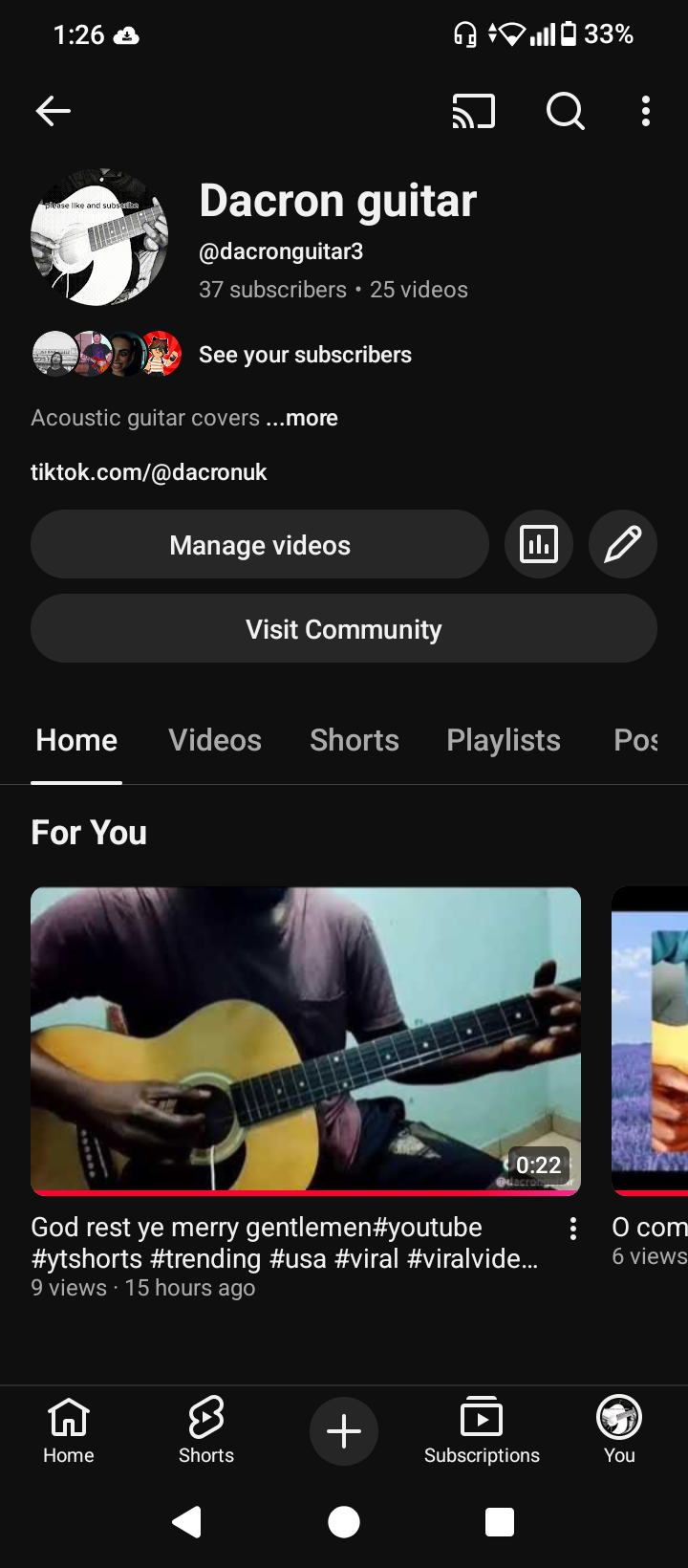Viewport: 688px width, 1568px height.
Task: Open the channel search icon
Action: tap(565, 112)
